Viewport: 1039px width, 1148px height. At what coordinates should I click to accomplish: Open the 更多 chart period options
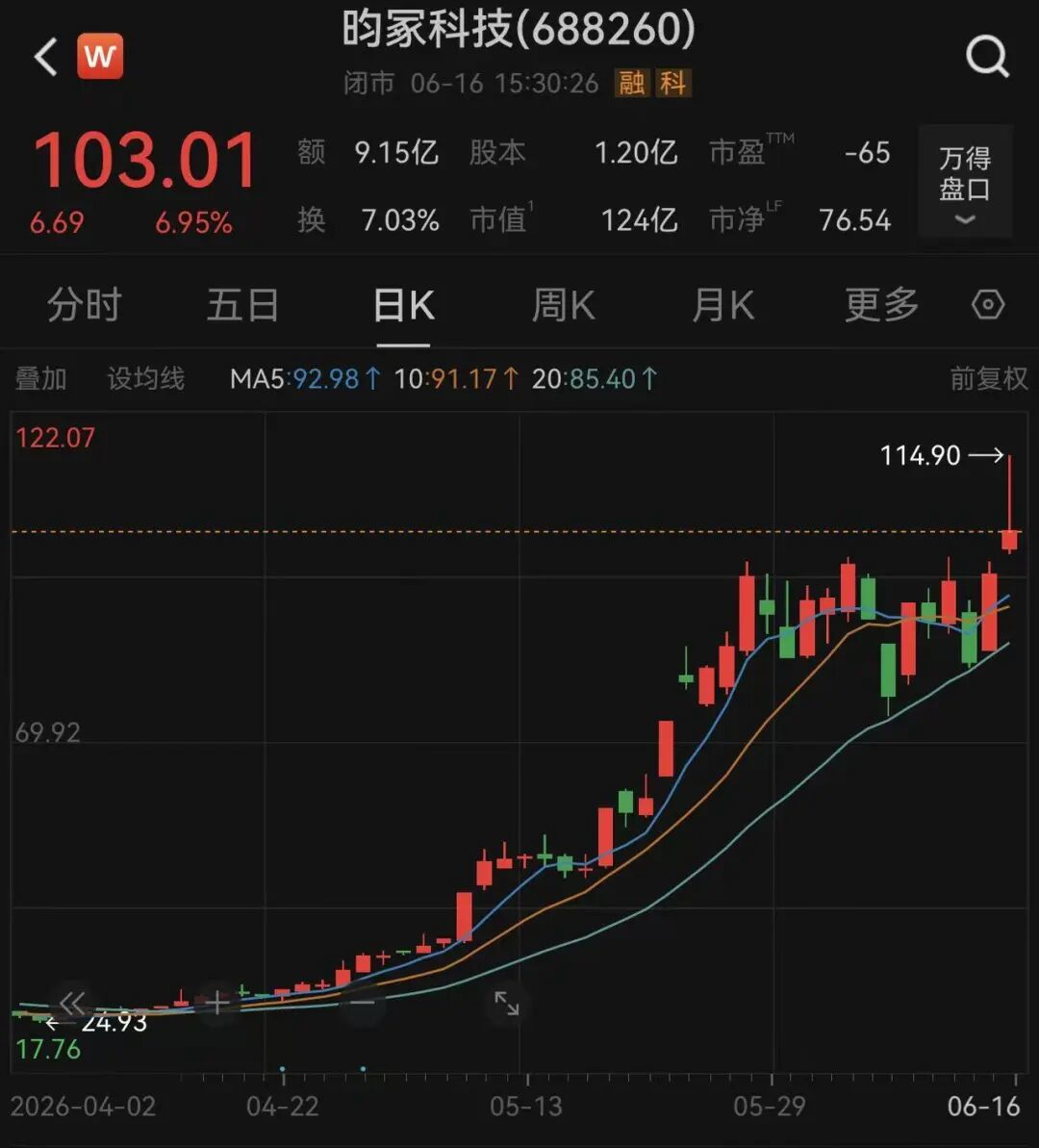click(x=881, y=305)
